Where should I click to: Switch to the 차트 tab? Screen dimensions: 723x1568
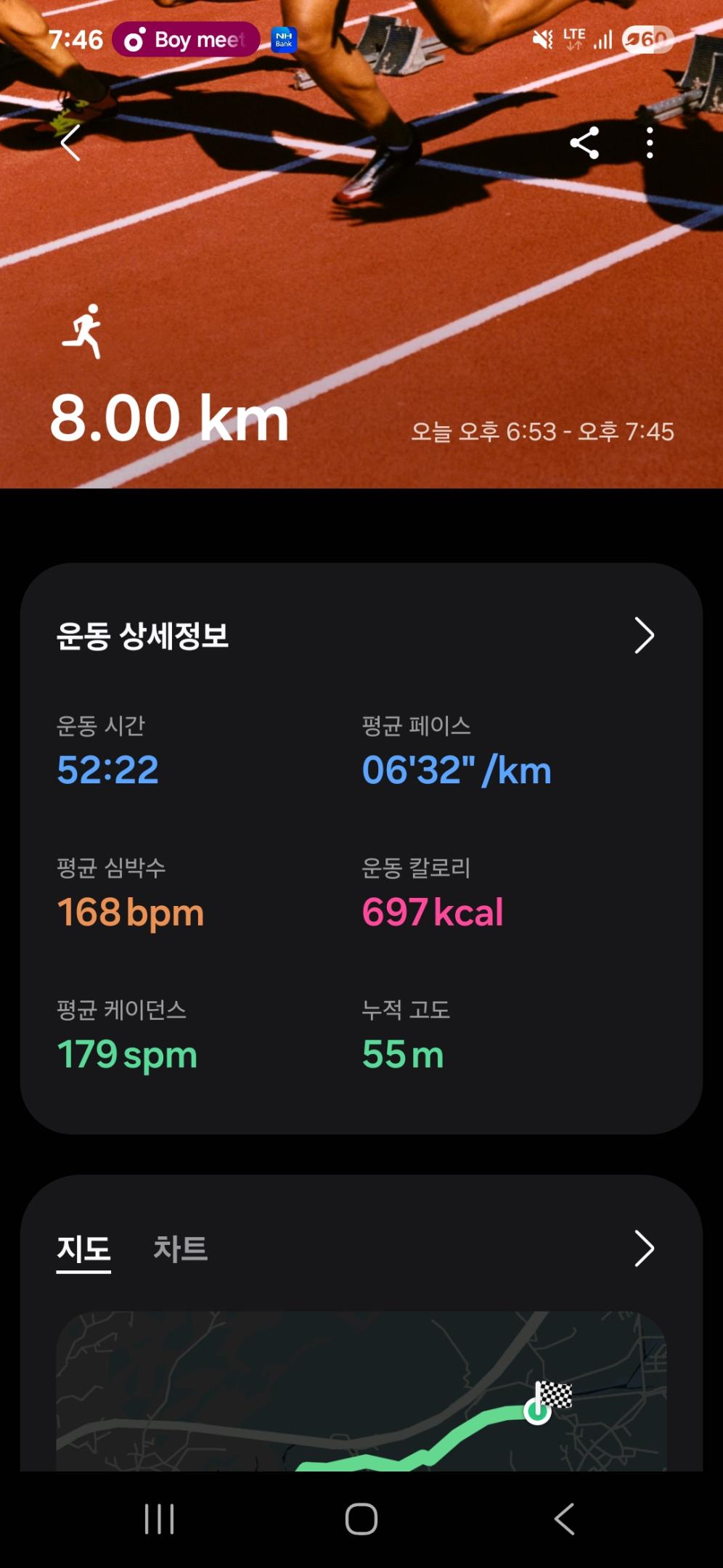pos(180,1249)
